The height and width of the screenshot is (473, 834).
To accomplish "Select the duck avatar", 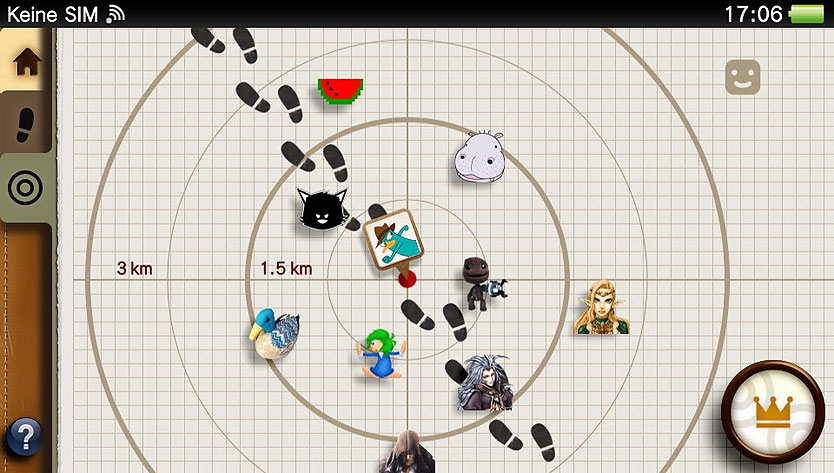I will tap(273, 333).
